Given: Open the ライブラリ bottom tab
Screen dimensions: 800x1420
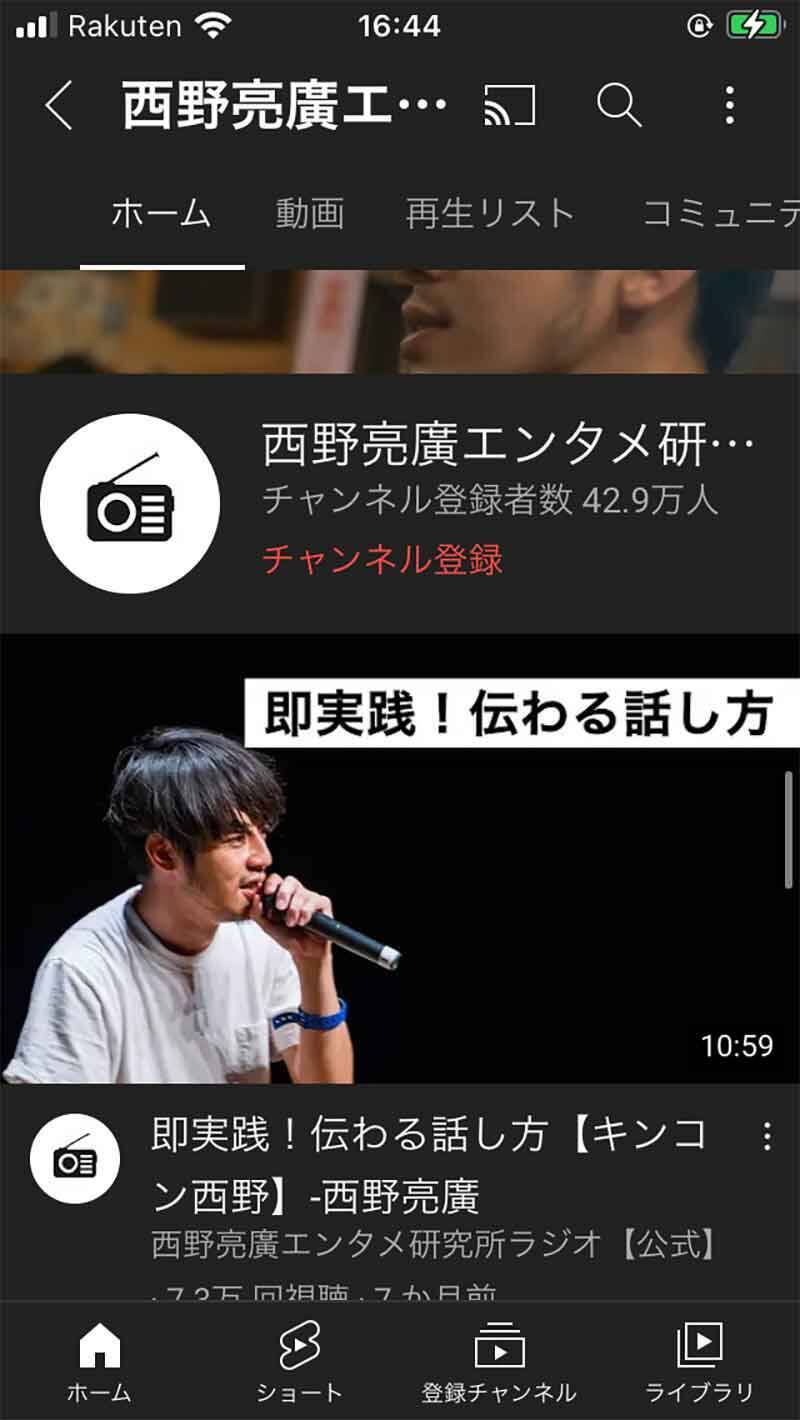Looking at the screenshot, I should tap(699, 1360).
